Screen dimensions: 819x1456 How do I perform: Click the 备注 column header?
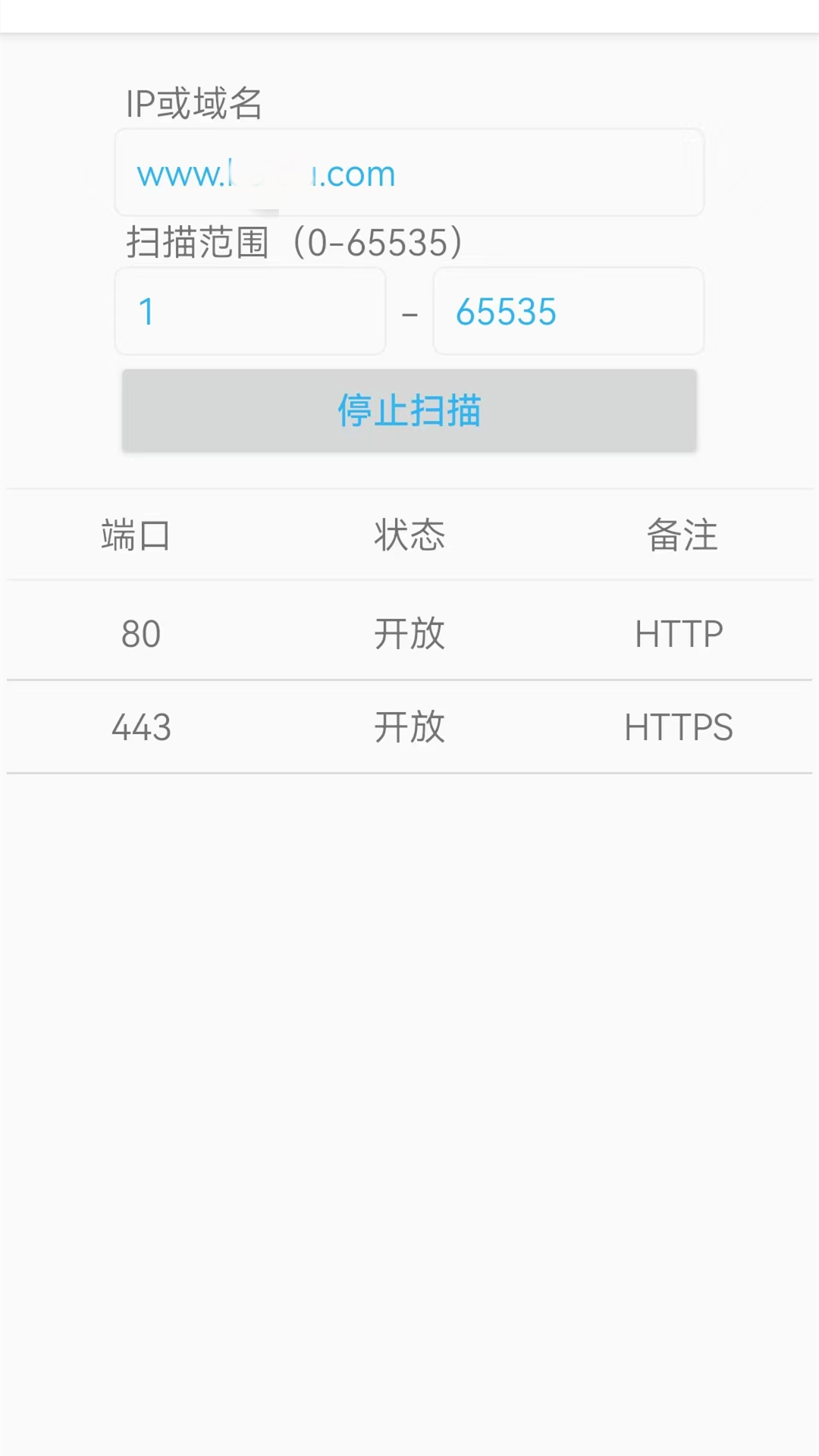tap(679, 535)
